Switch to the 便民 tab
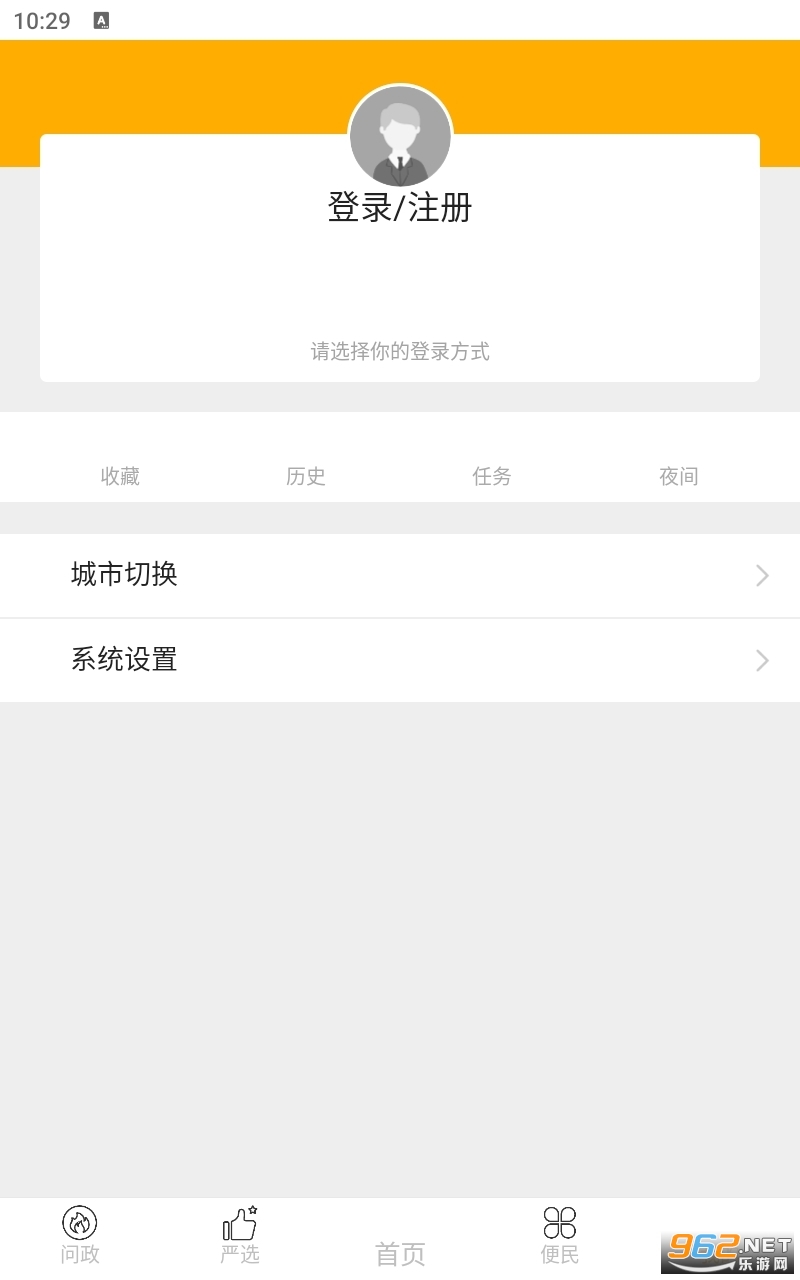800x1280 pixels. pyautogui.click(x=560, y=1236)
